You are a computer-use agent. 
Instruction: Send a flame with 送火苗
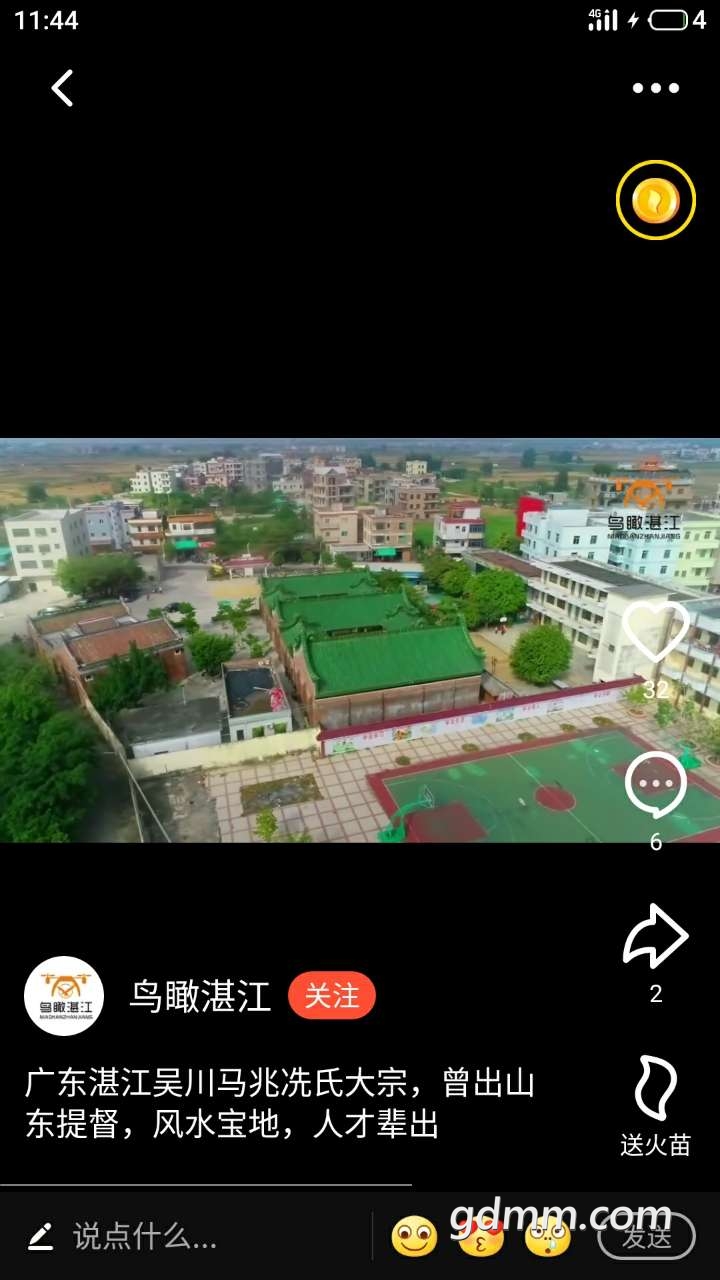(655, 1090)
